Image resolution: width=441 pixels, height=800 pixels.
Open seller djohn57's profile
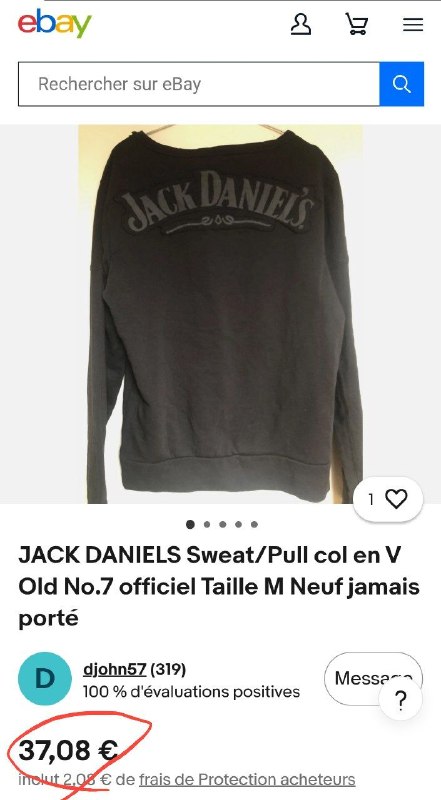(x=114, y=669)
